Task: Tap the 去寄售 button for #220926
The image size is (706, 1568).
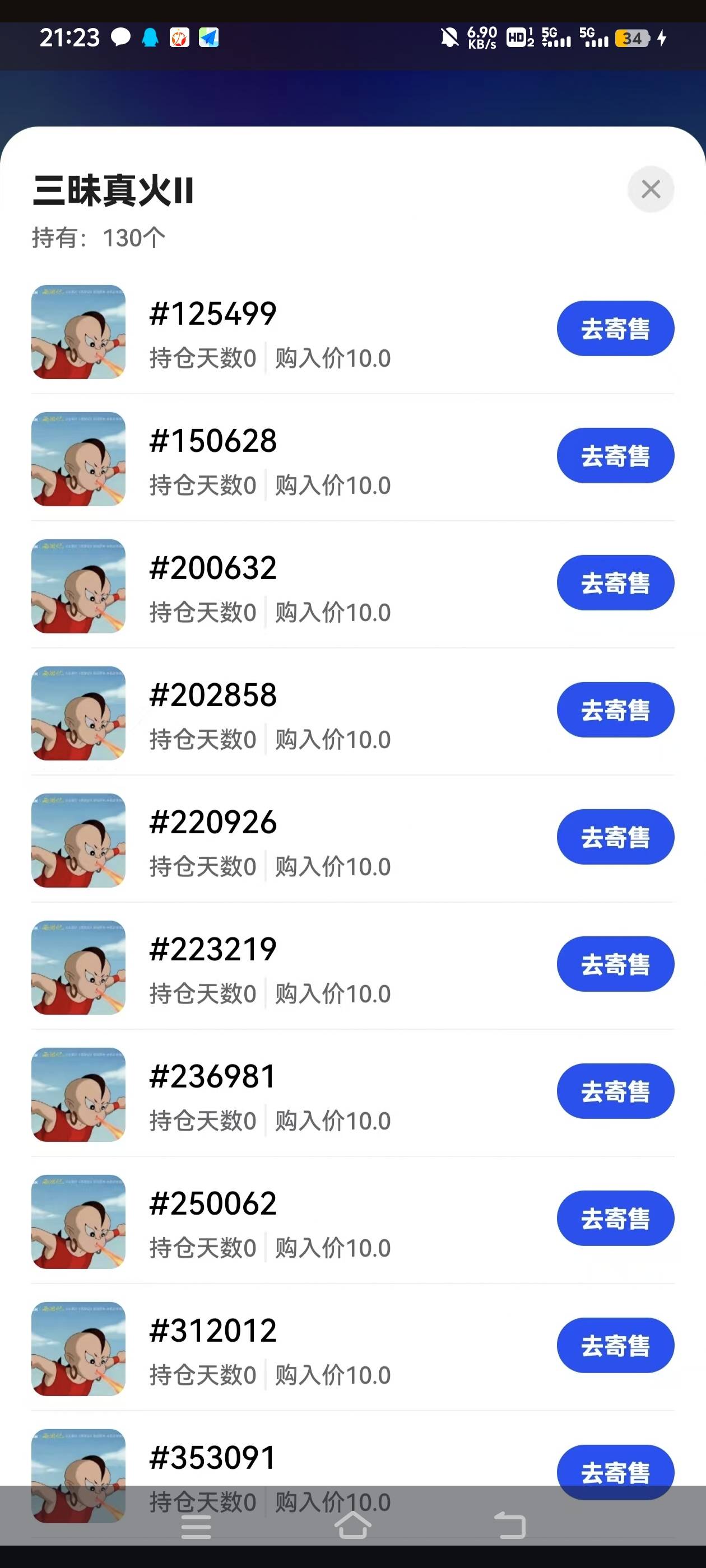Action: [x=615, y=837]
